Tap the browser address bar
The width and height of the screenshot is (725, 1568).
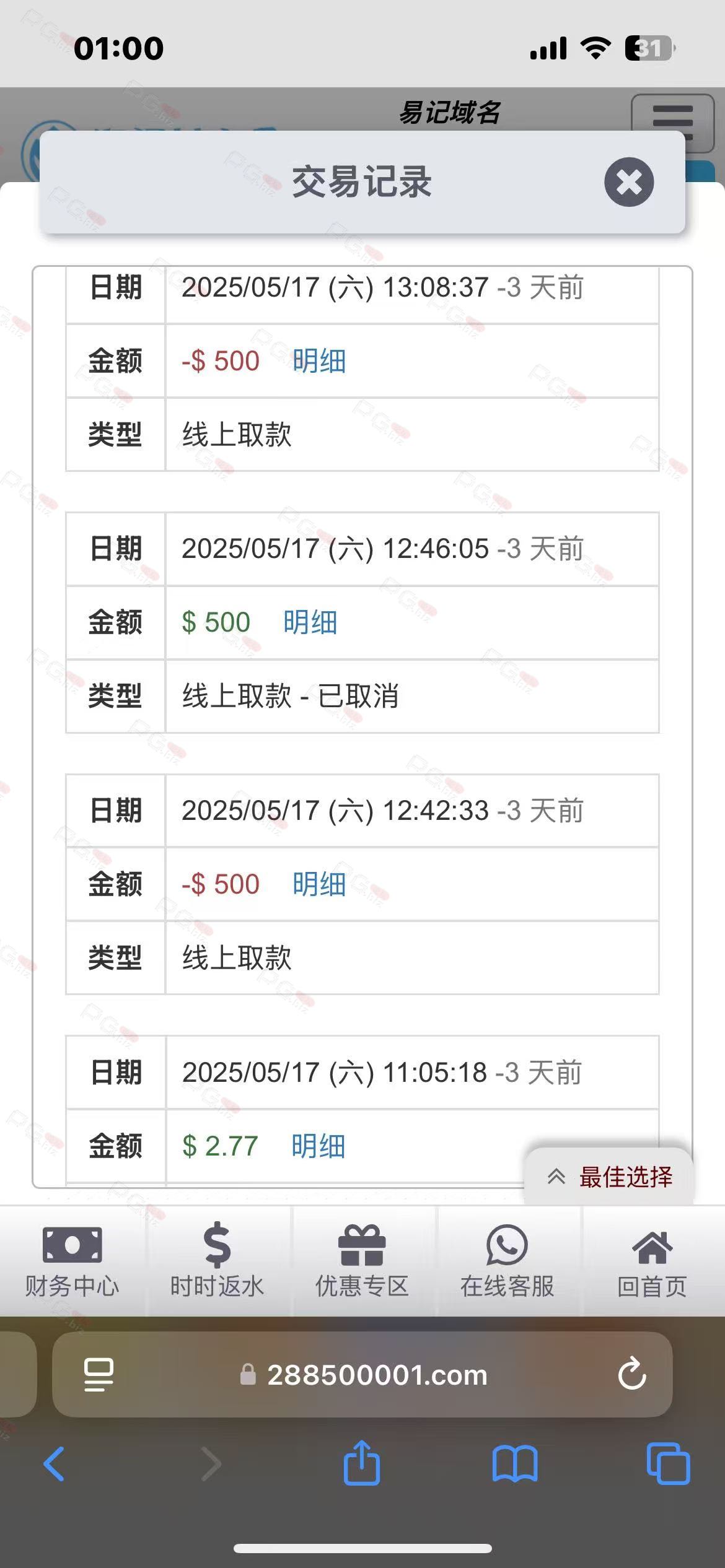[362, 1374]
